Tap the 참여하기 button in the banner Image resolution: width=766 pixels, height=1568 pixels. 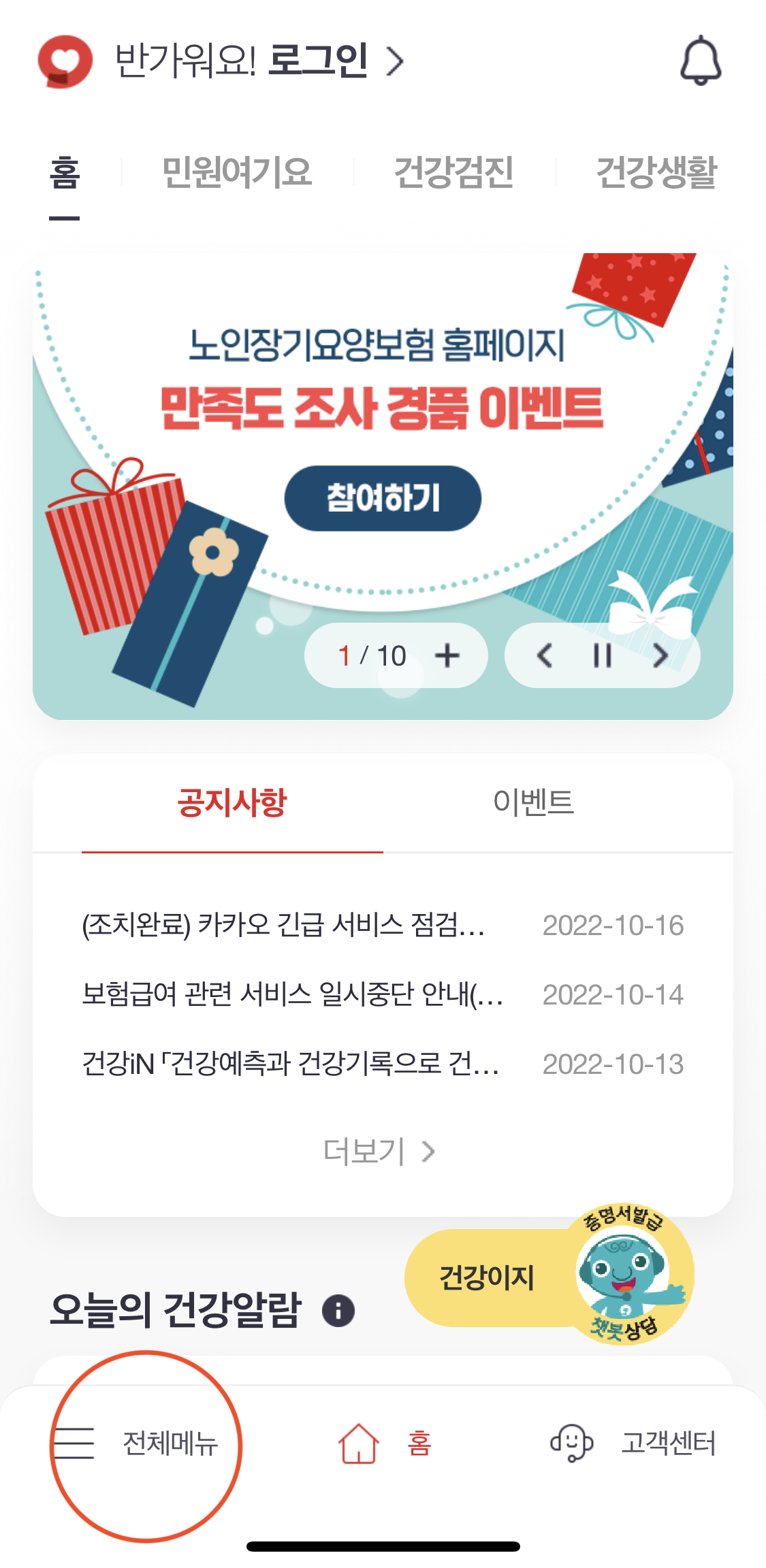point(383,498)
